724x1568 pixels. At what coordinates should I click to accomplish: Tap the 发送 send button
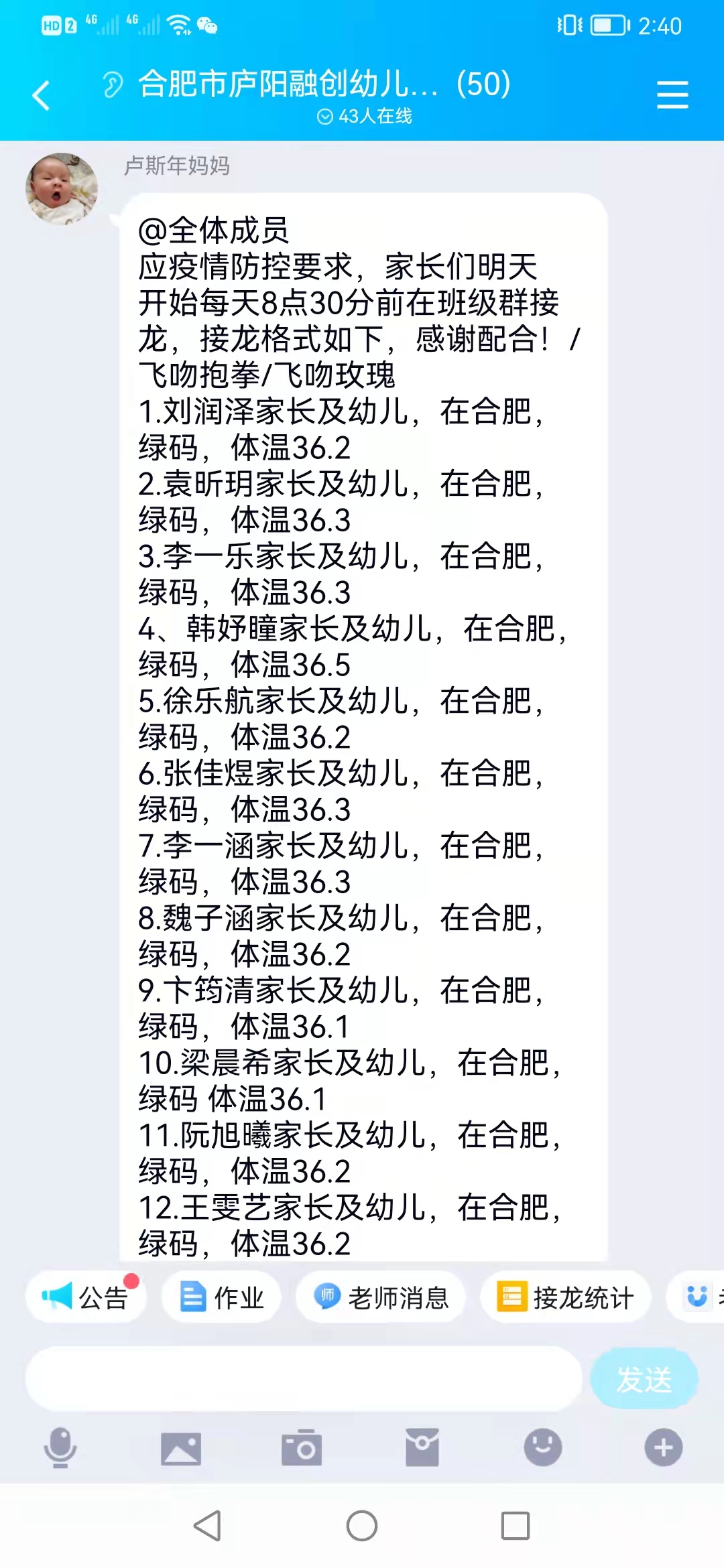point(644,1379)
